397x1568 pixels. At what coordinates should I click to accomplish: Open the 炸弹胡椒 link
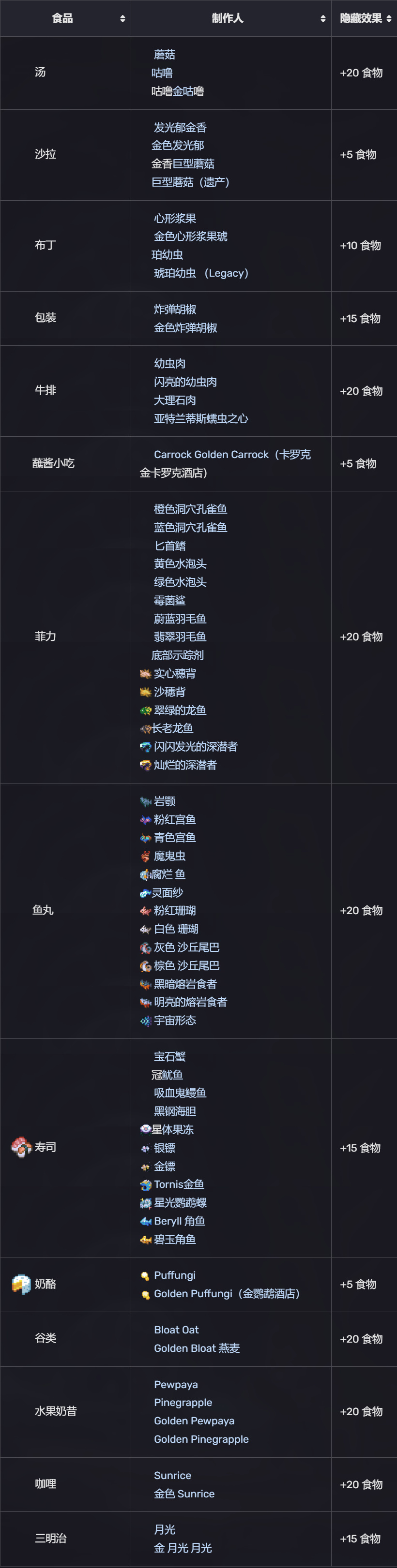(x=175, y=309)
